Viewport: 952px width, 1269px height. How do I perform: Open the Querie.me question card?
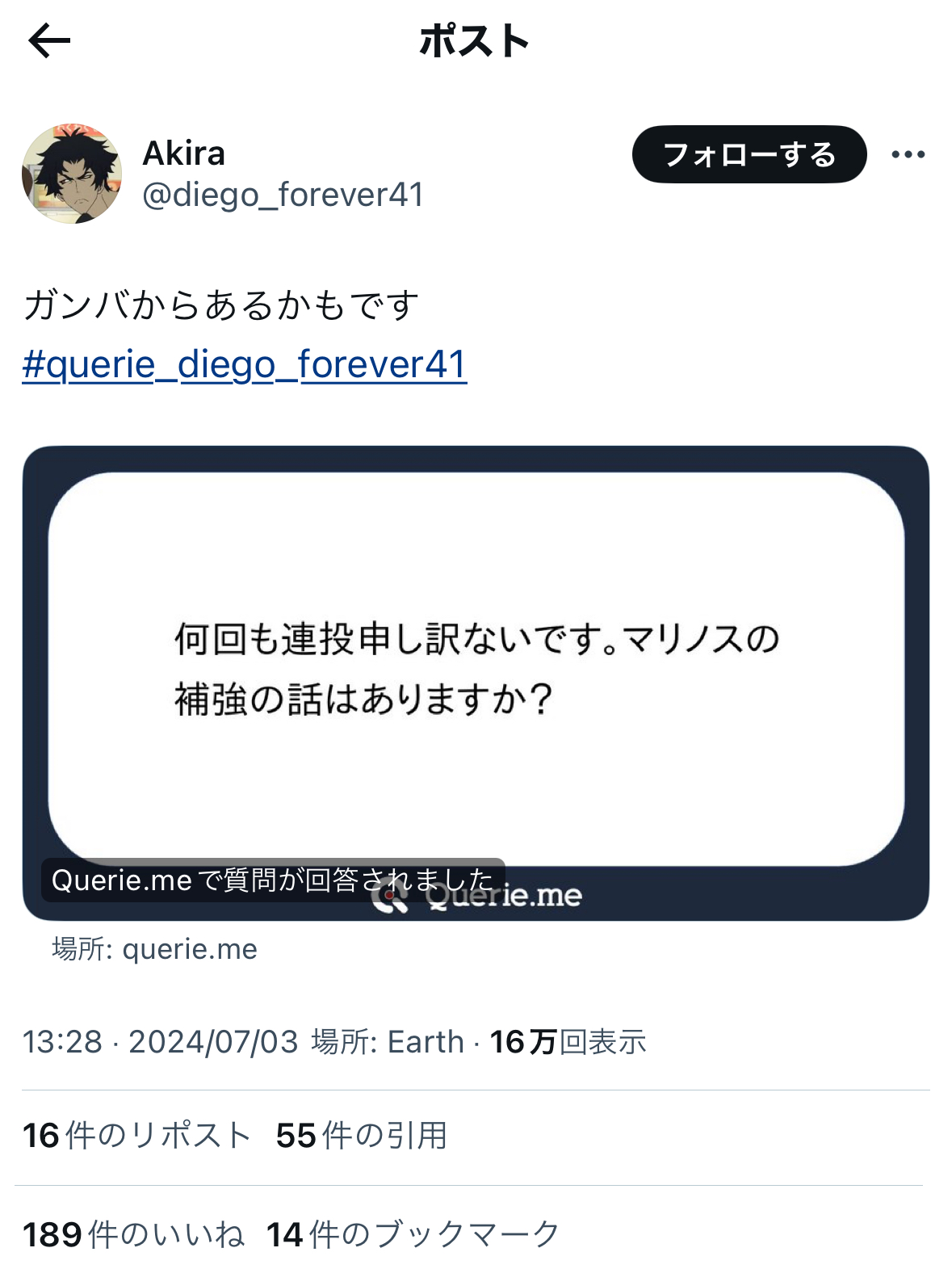point(476,683)
